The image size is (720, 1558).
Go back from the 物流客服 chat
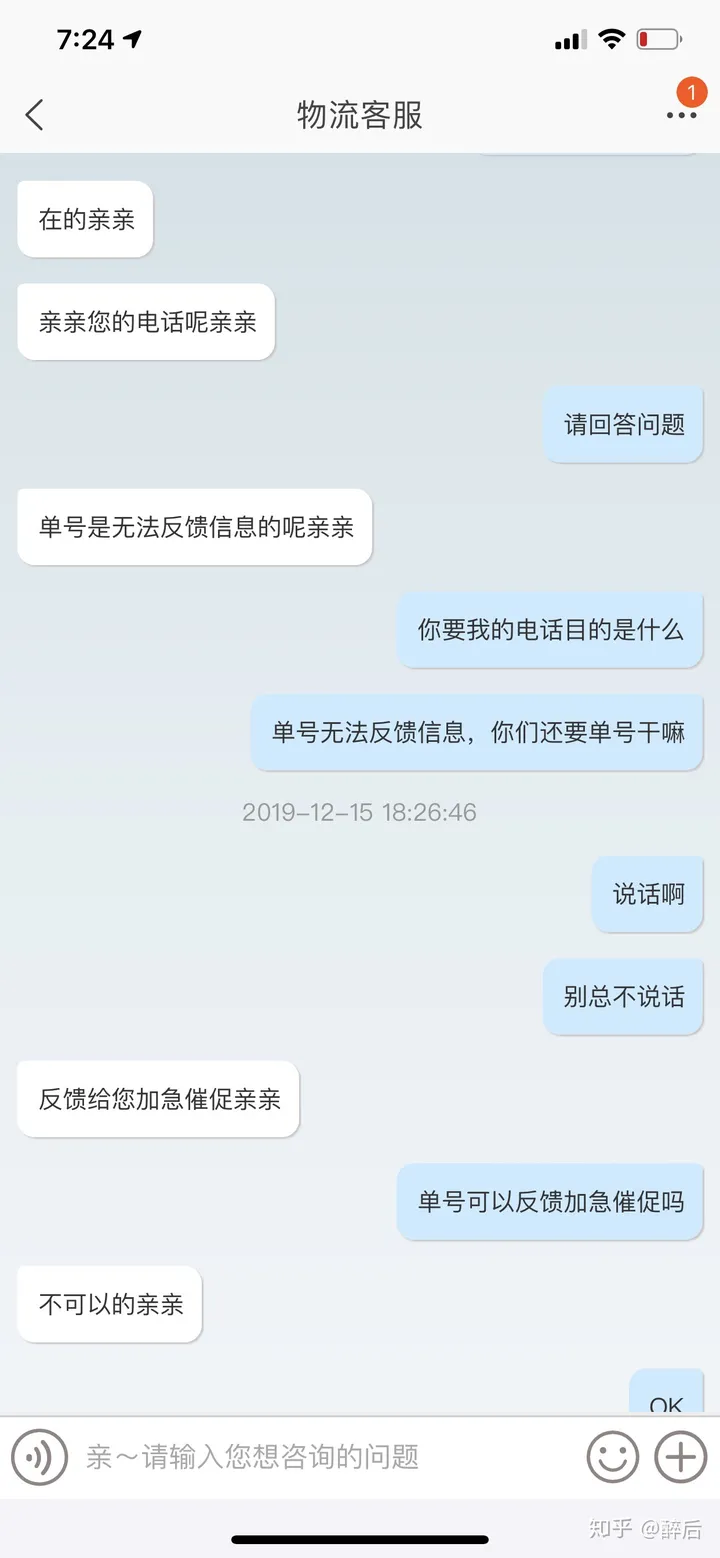tap(35, 115)
